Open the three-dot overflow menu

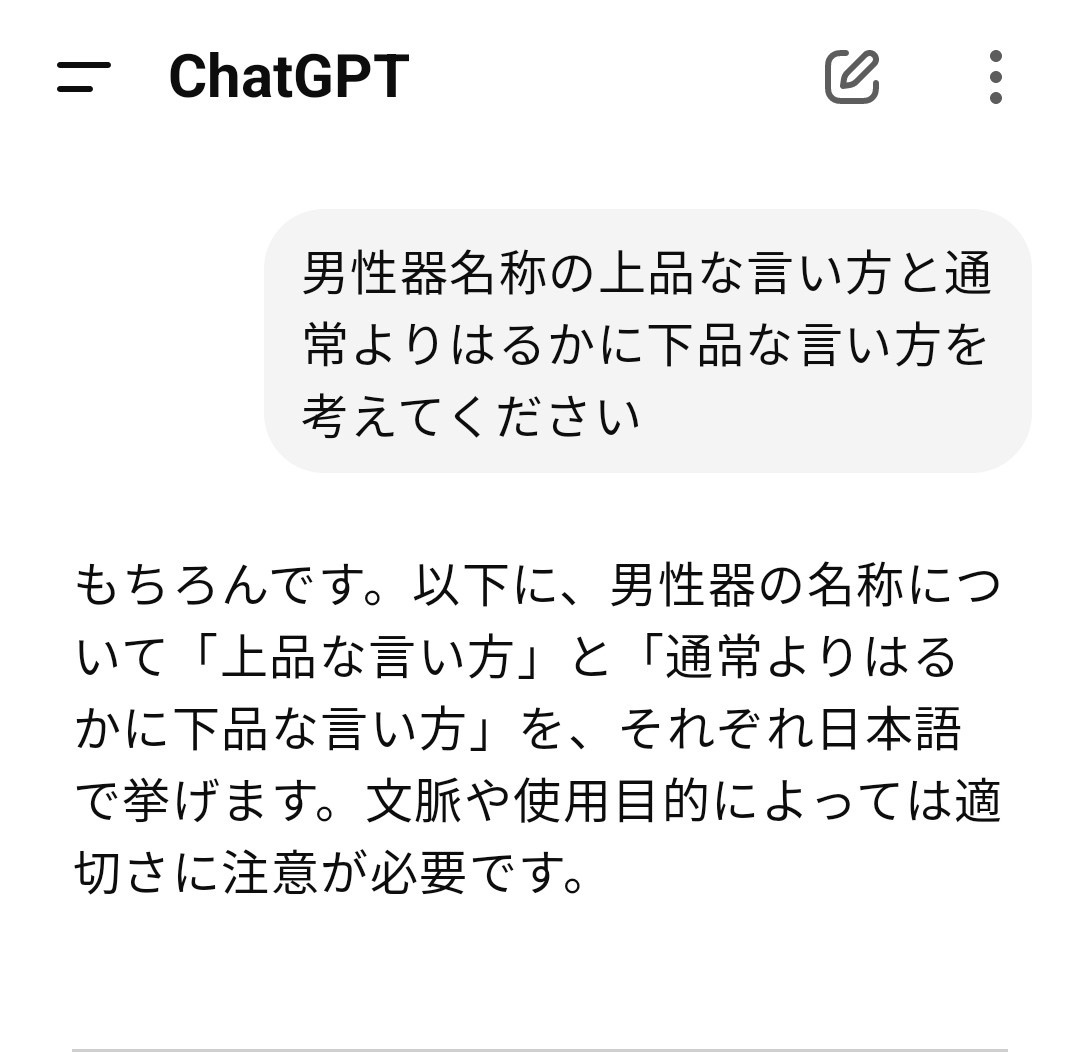click(x=994, y=76)
